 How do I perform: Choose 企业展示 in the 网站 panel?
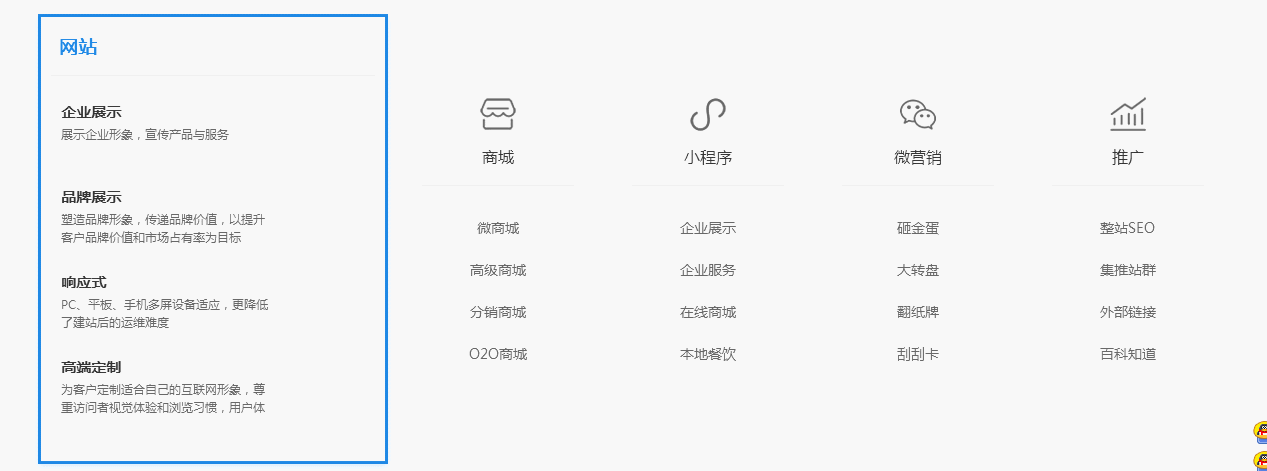click(x=91, y=112)
